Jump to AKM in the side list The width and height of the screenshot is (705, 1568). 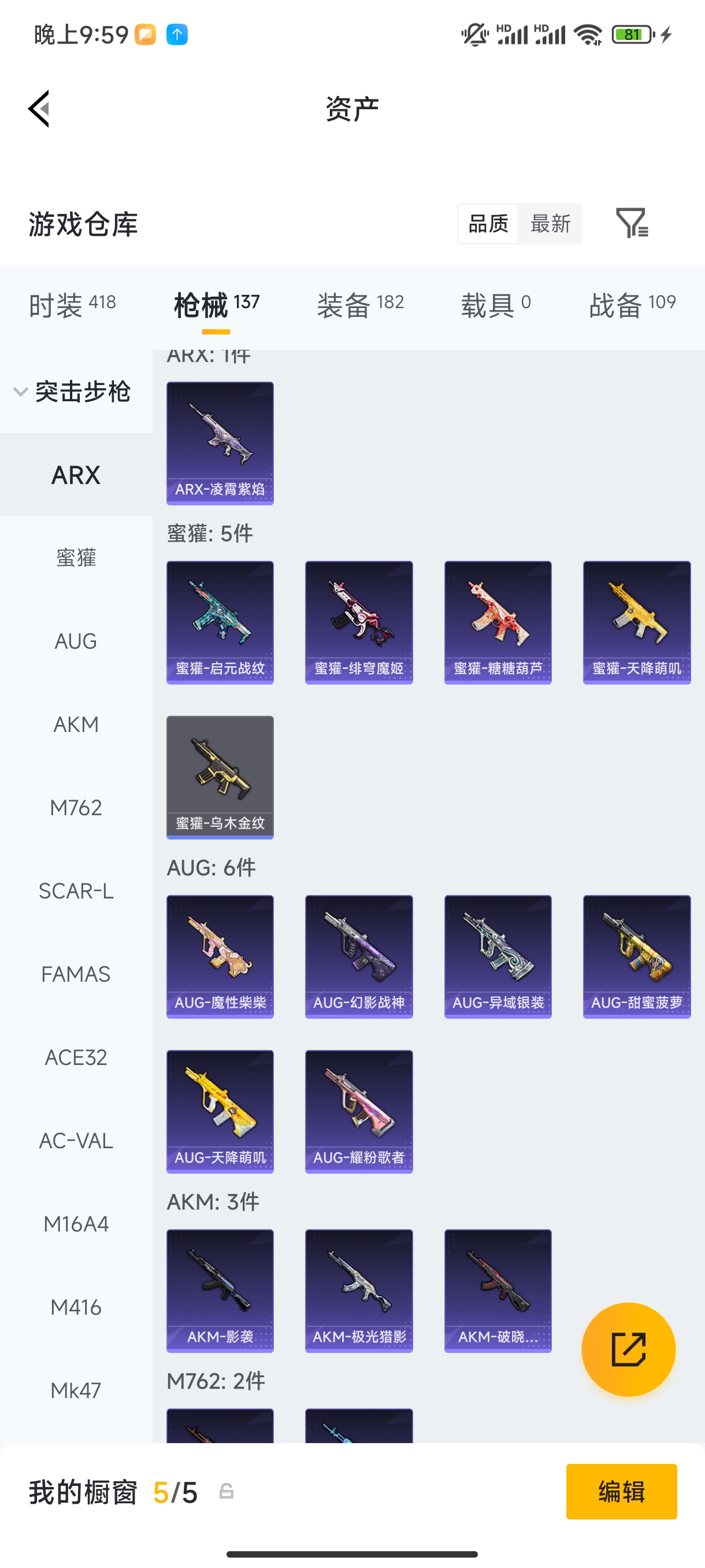(x=76, y=724)
